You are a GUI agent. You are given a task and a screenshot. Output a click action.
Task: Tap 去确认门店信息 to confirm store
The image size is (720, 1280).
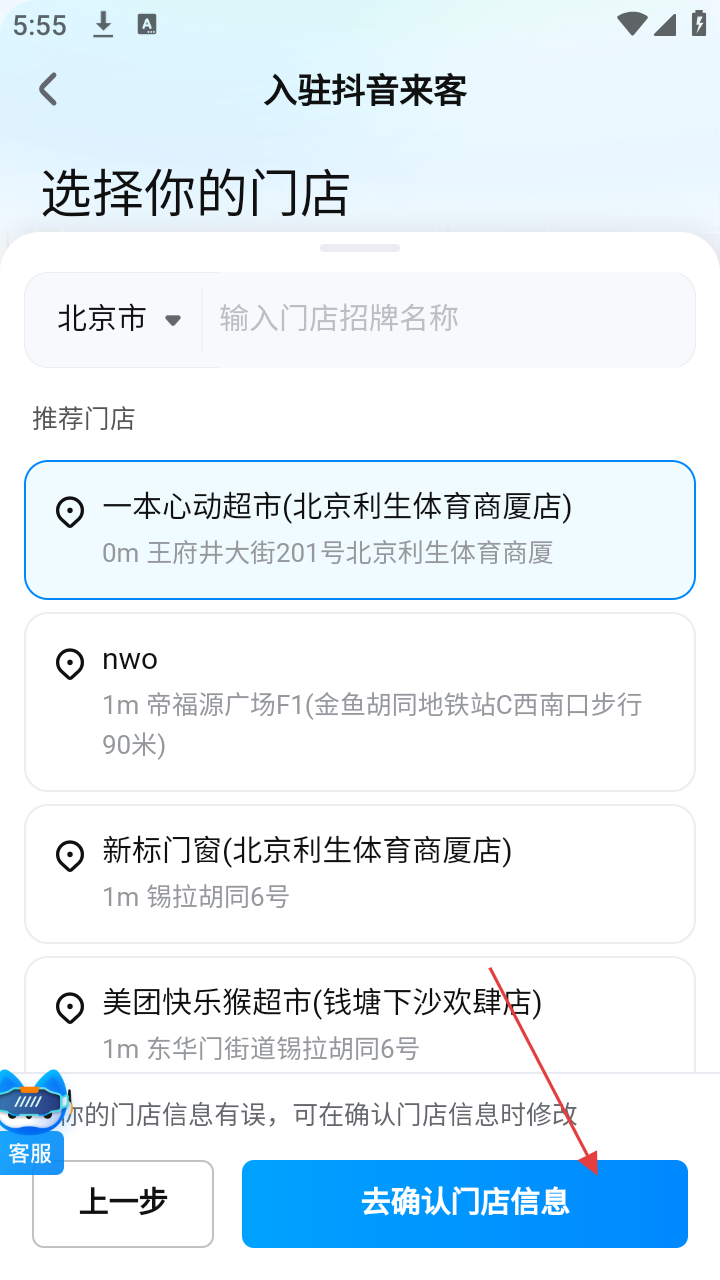465,1203
